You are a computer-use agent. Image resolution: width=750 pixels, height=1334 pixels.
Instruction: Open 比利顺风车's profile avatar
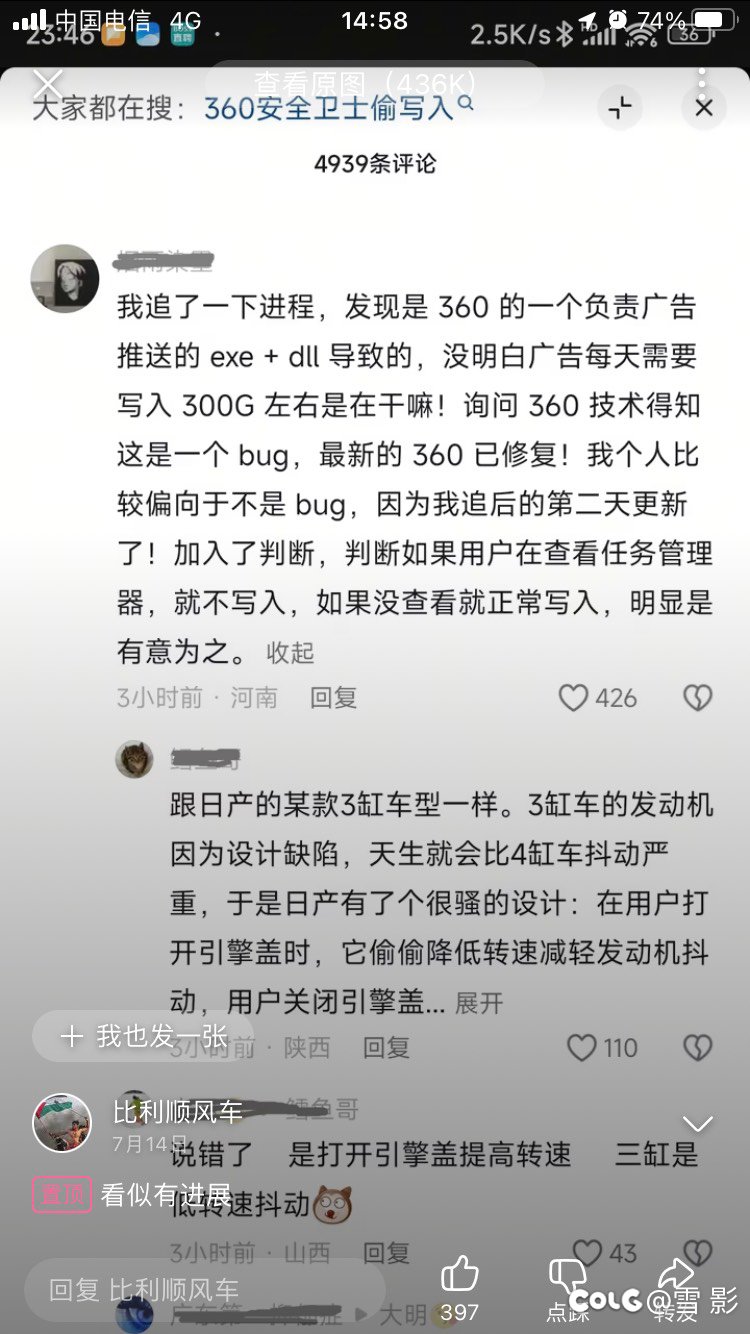(62, 1122)
